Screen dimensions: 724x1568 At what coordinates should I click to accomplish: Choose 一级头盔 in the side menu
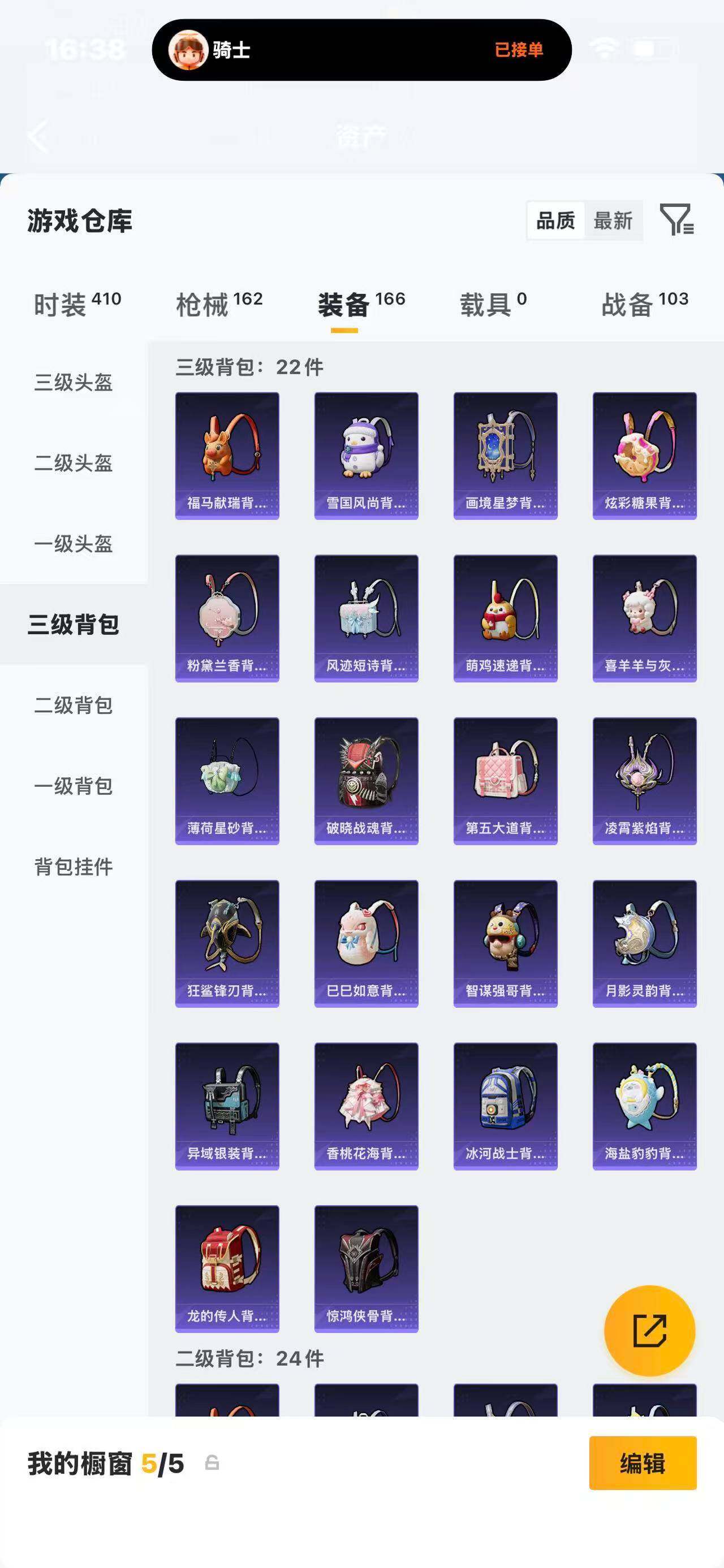(x=74, y=544)
